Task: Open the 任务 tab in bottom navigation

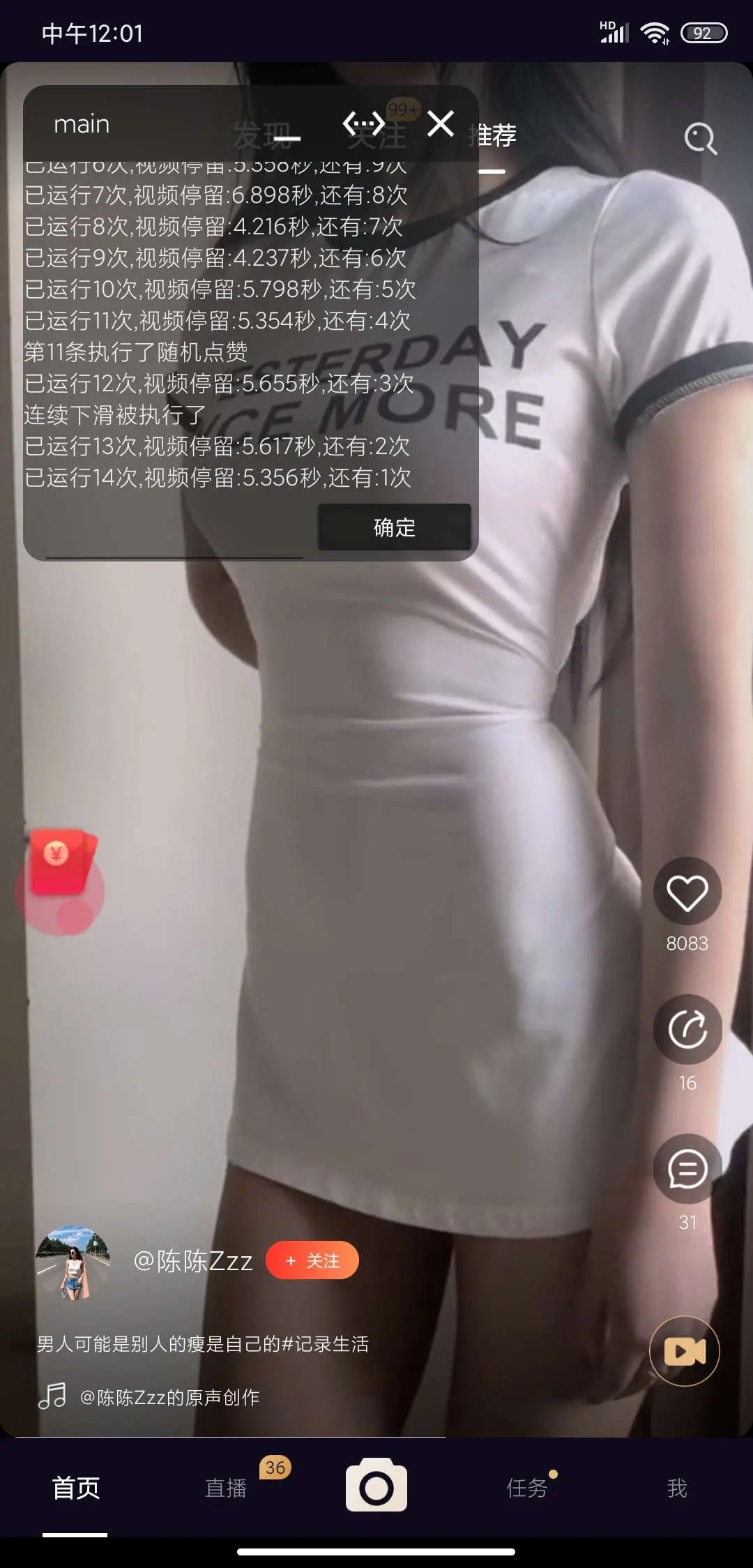Action: 526,1488
